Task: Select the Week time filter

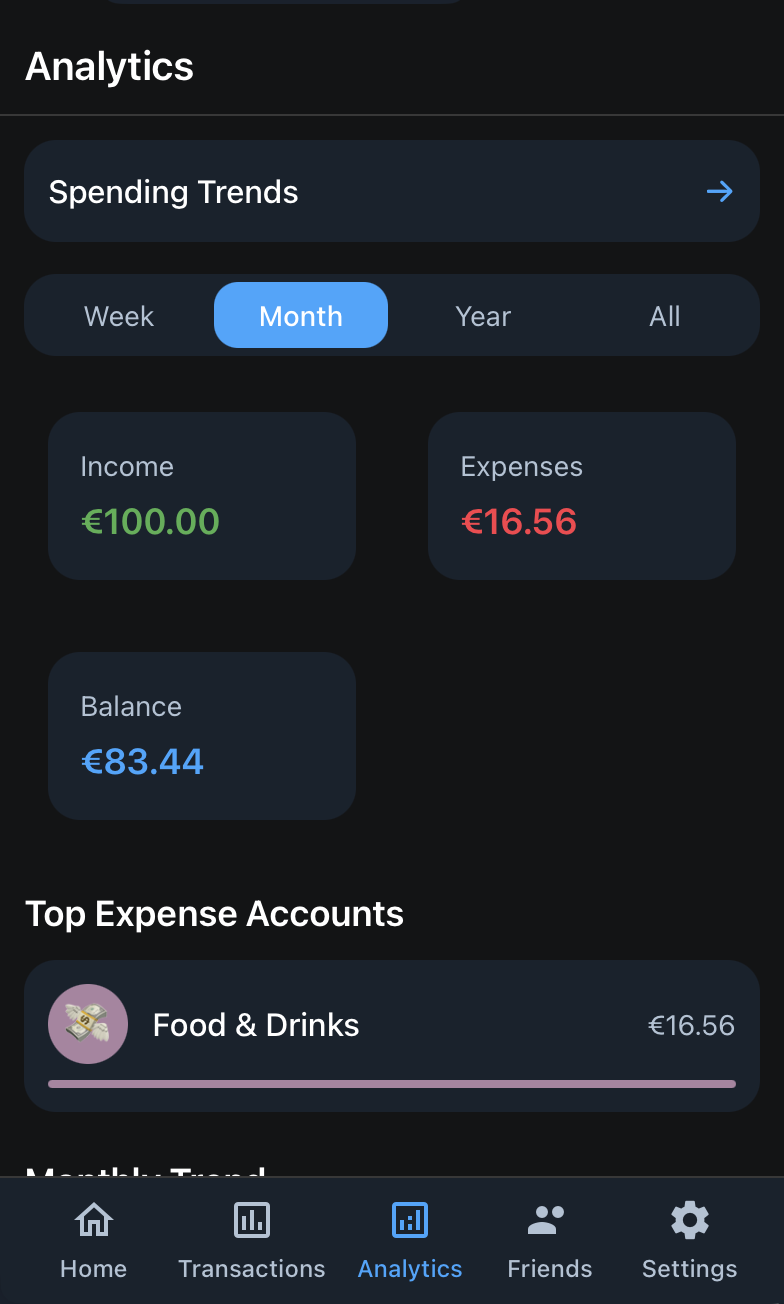Action: coord(118,315)
